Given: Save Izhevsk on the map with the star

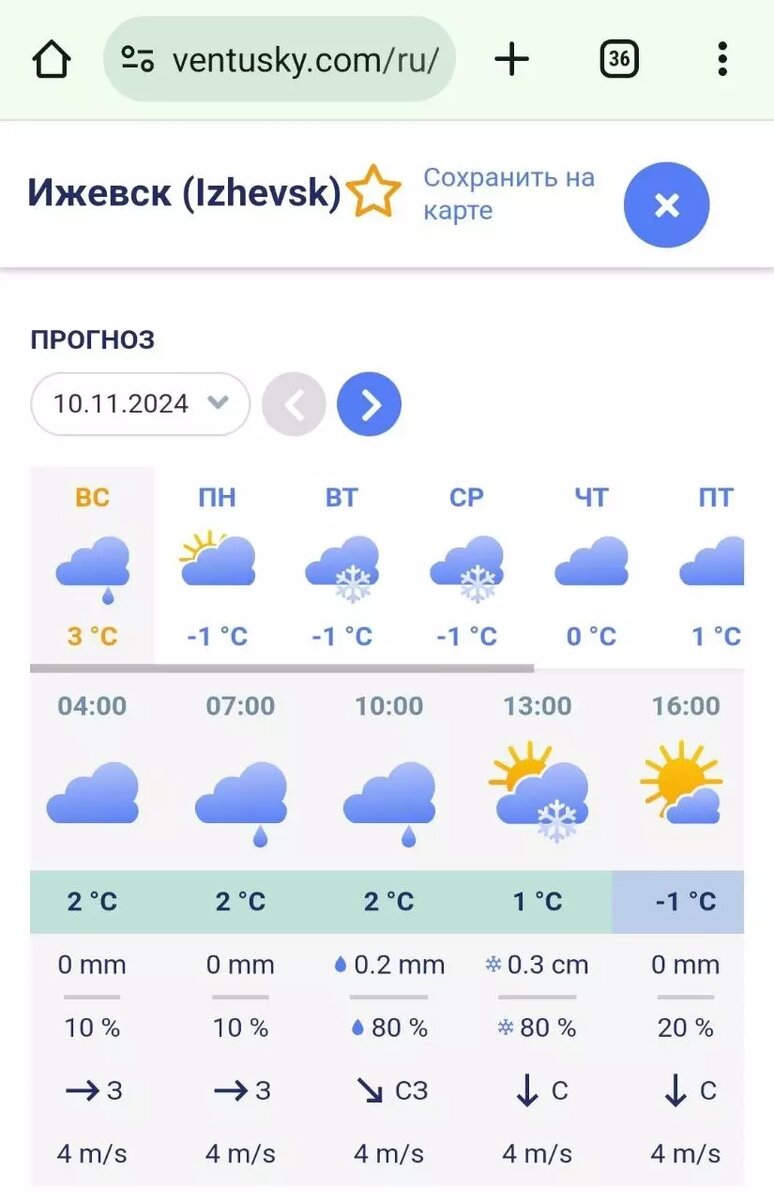Looking at the screenshot, I should (x=374, y=192).
